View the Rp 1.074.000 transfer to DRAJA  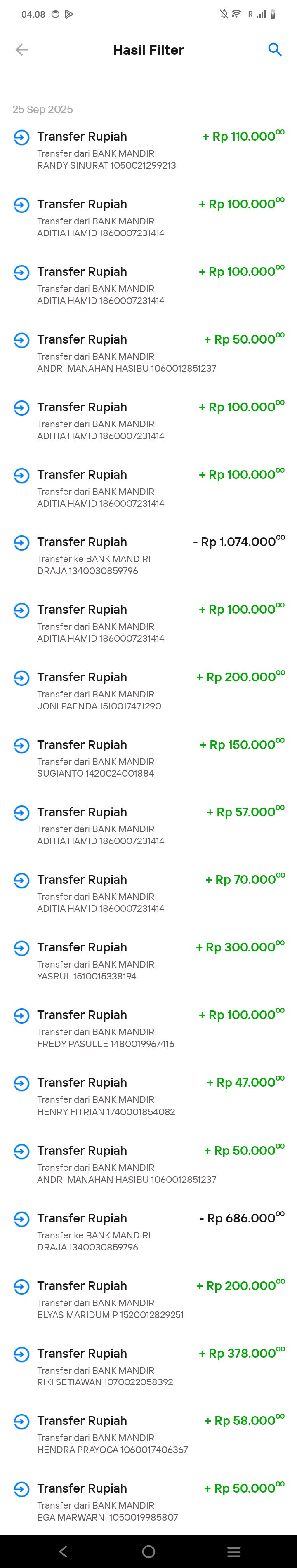[148, 556]
